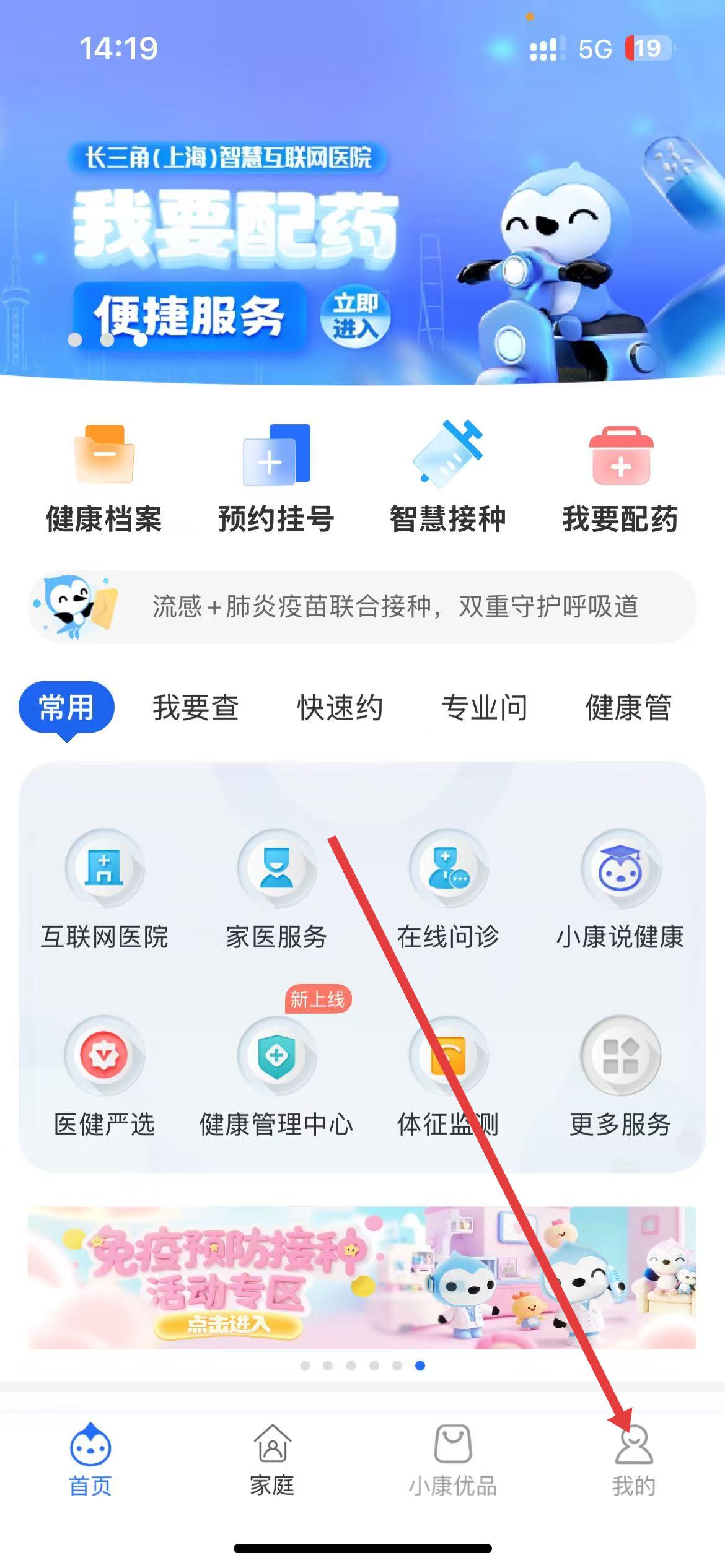Open 互联网医院 service
The image size is (725, 1568).
pos(104,889)
